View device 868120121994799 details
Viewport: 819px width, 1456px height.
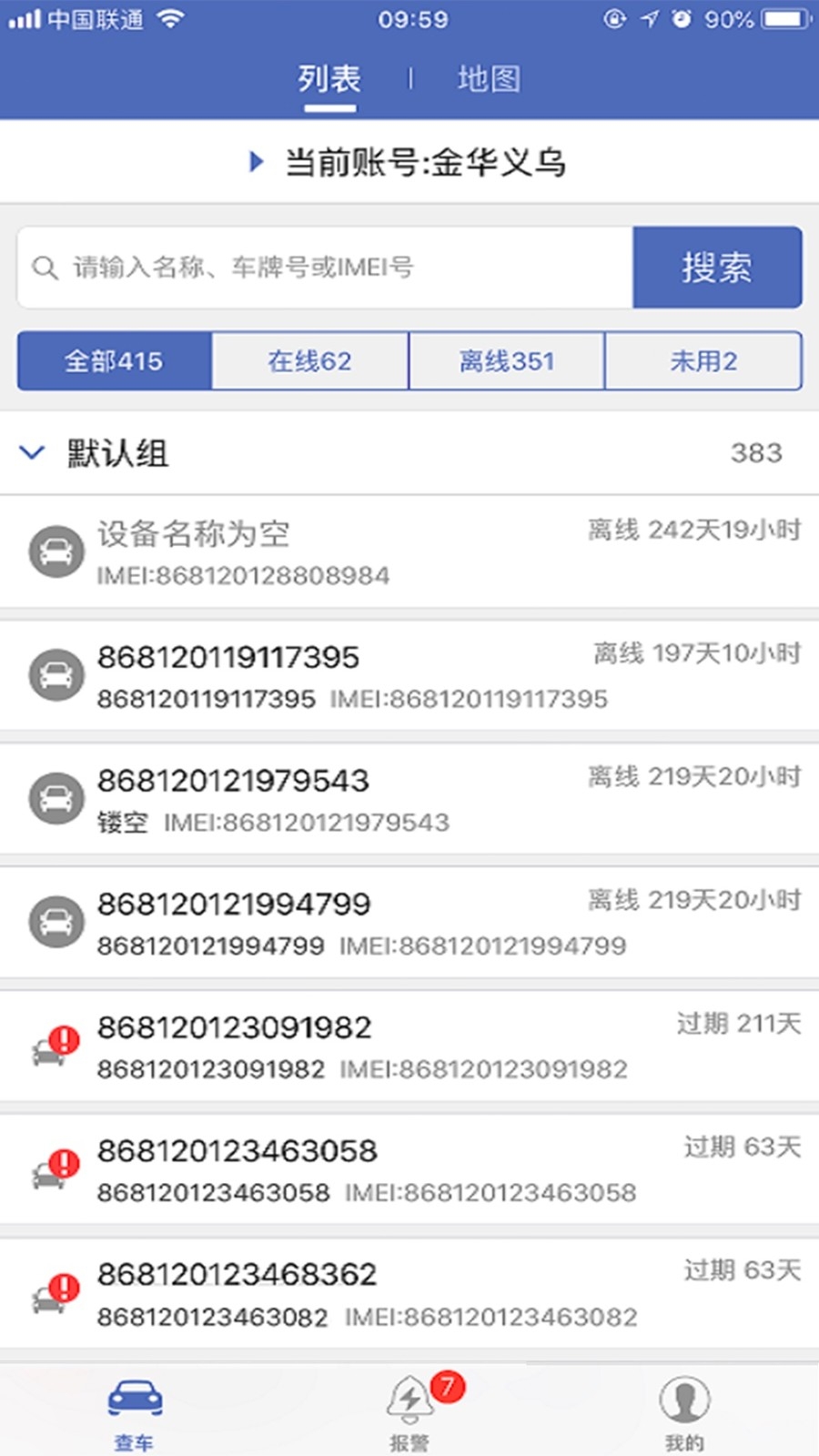click(x=409, y=923)
